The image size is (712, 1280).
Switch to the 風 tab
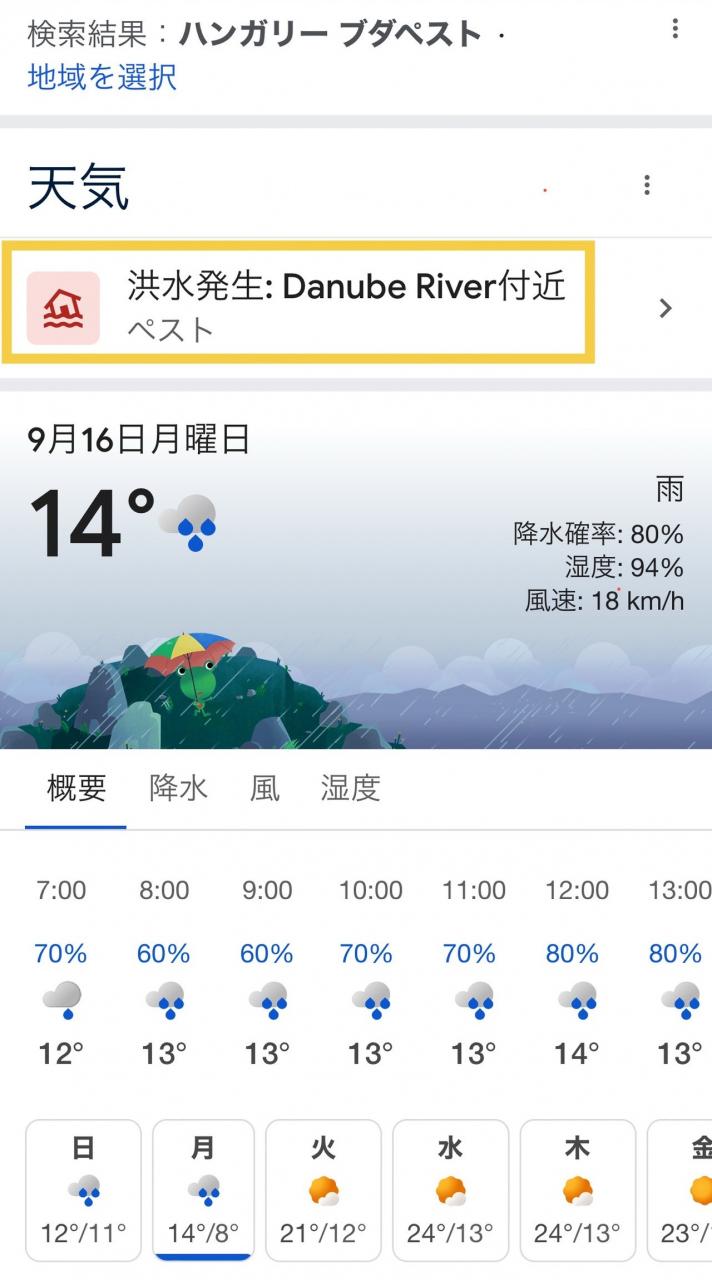[x=265, y=788]
